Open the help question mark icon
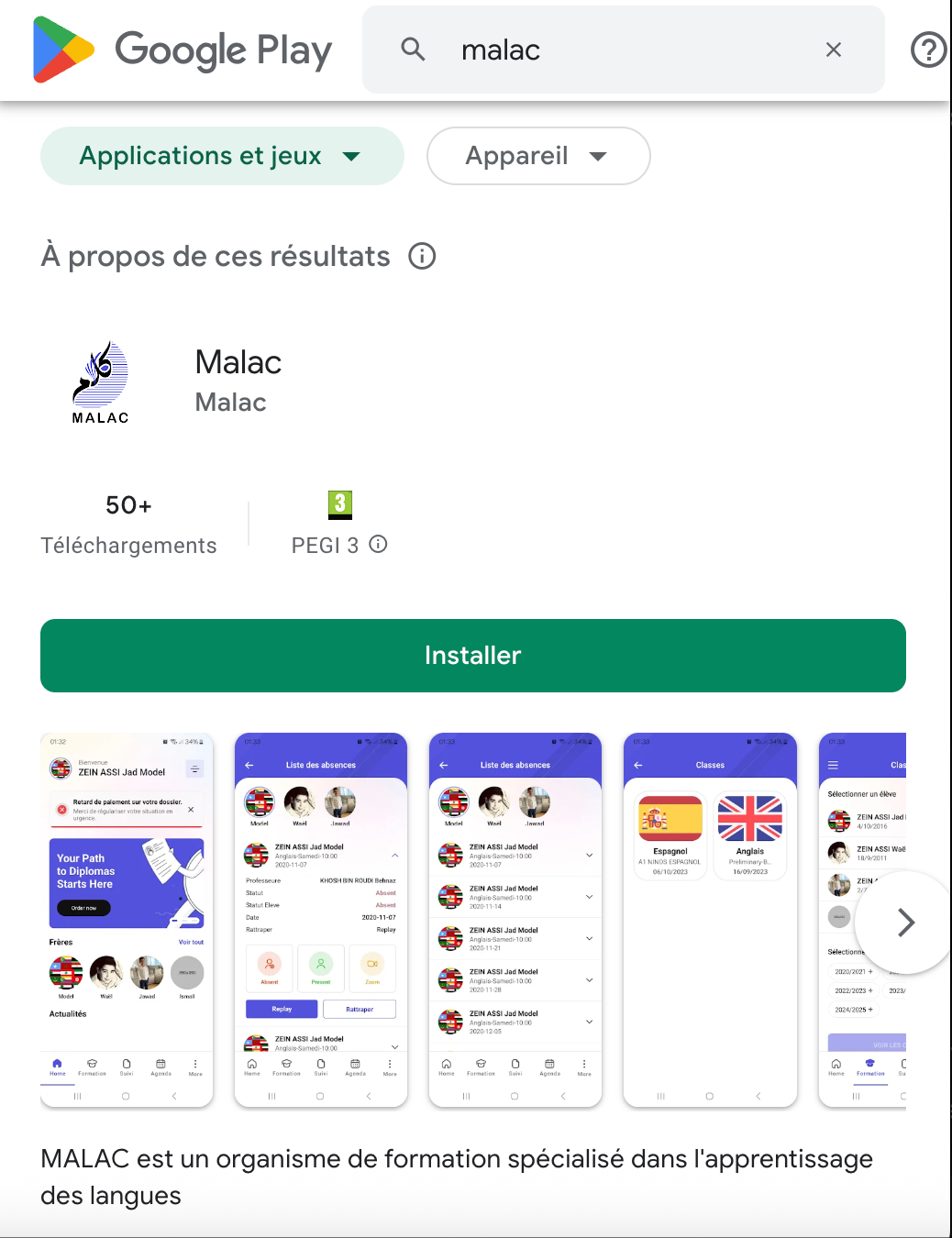 928,50
